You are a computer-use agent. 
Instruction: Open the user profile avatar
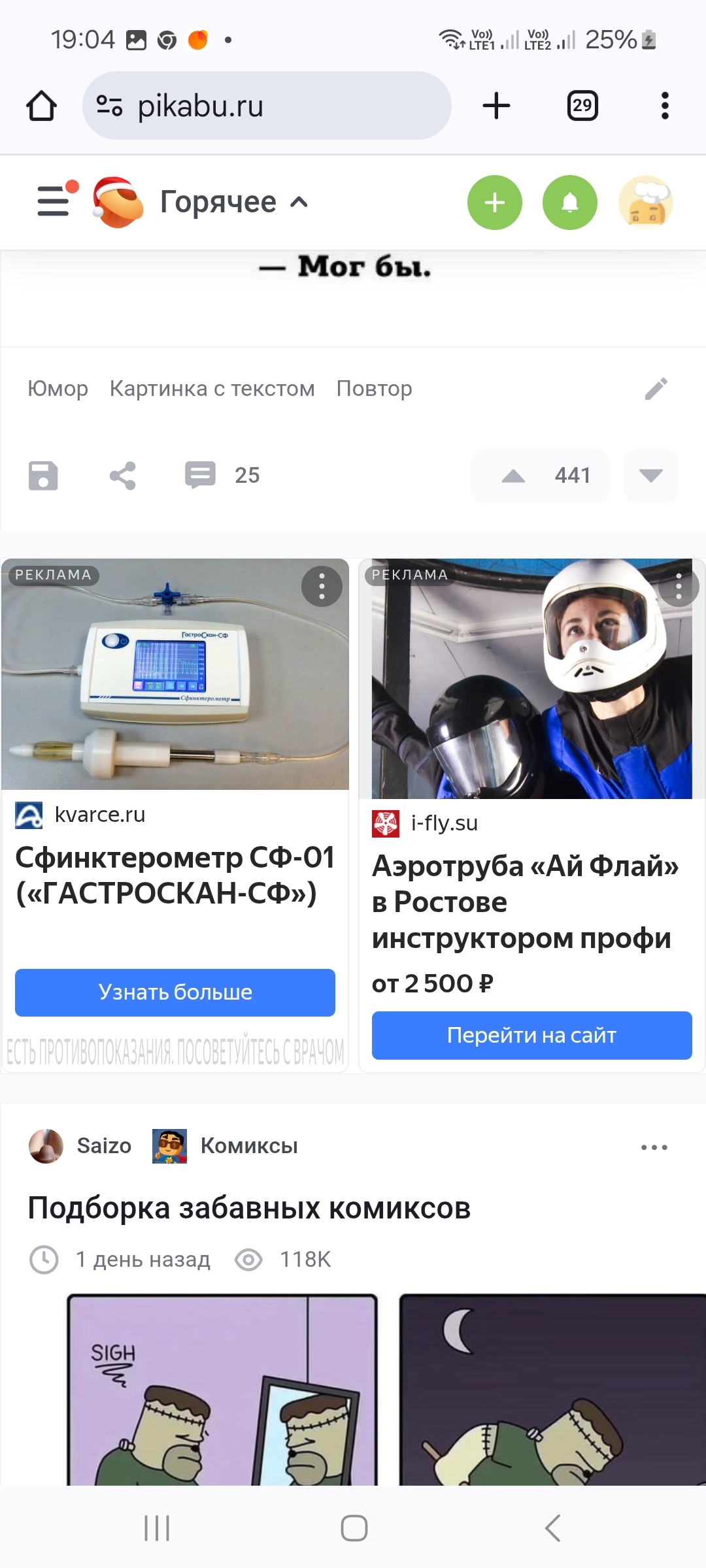pyautogui.click(x=646, y=203)
